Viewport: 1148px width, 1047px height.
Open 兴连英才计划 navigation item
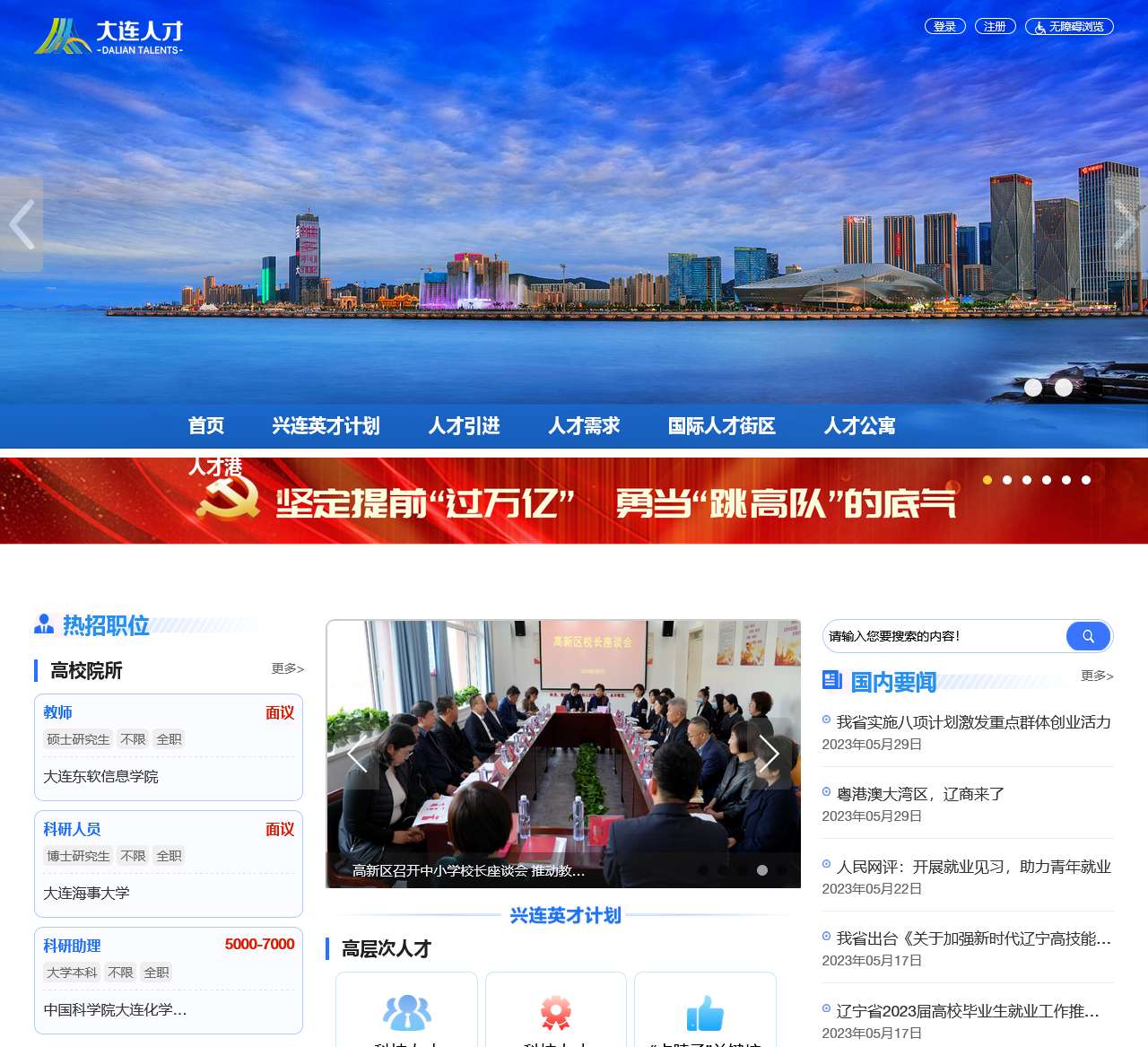(326, 426)
